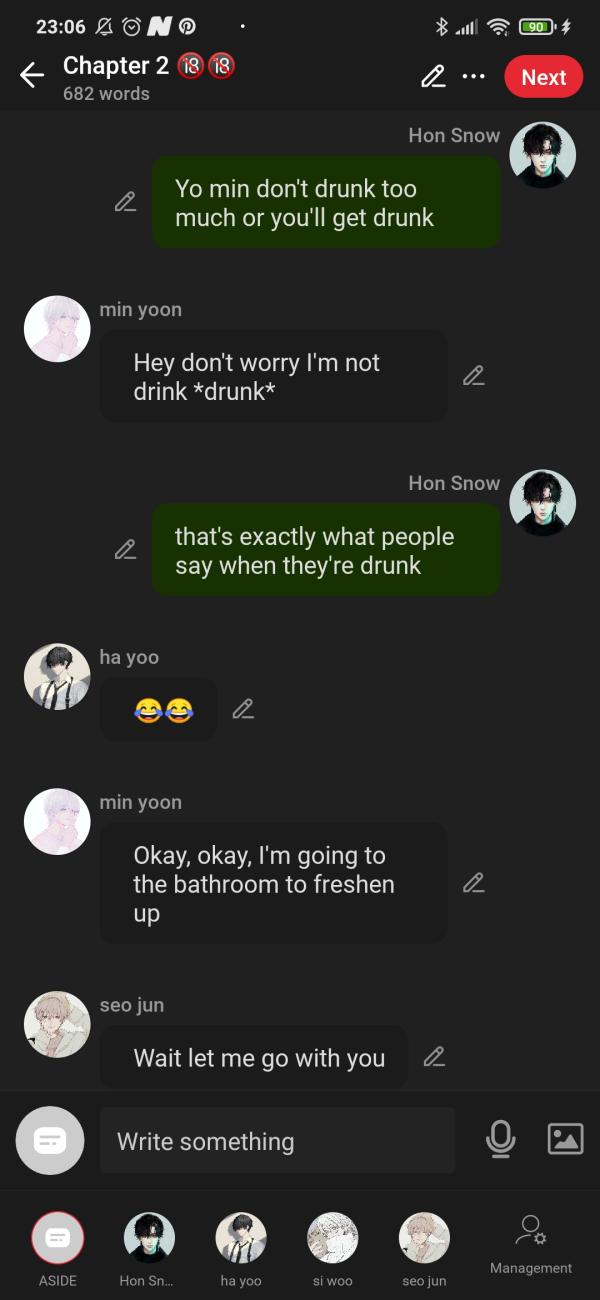The image size is (600, 1300).
Task: Proceed with the red Next button
Action: point(543,77)
